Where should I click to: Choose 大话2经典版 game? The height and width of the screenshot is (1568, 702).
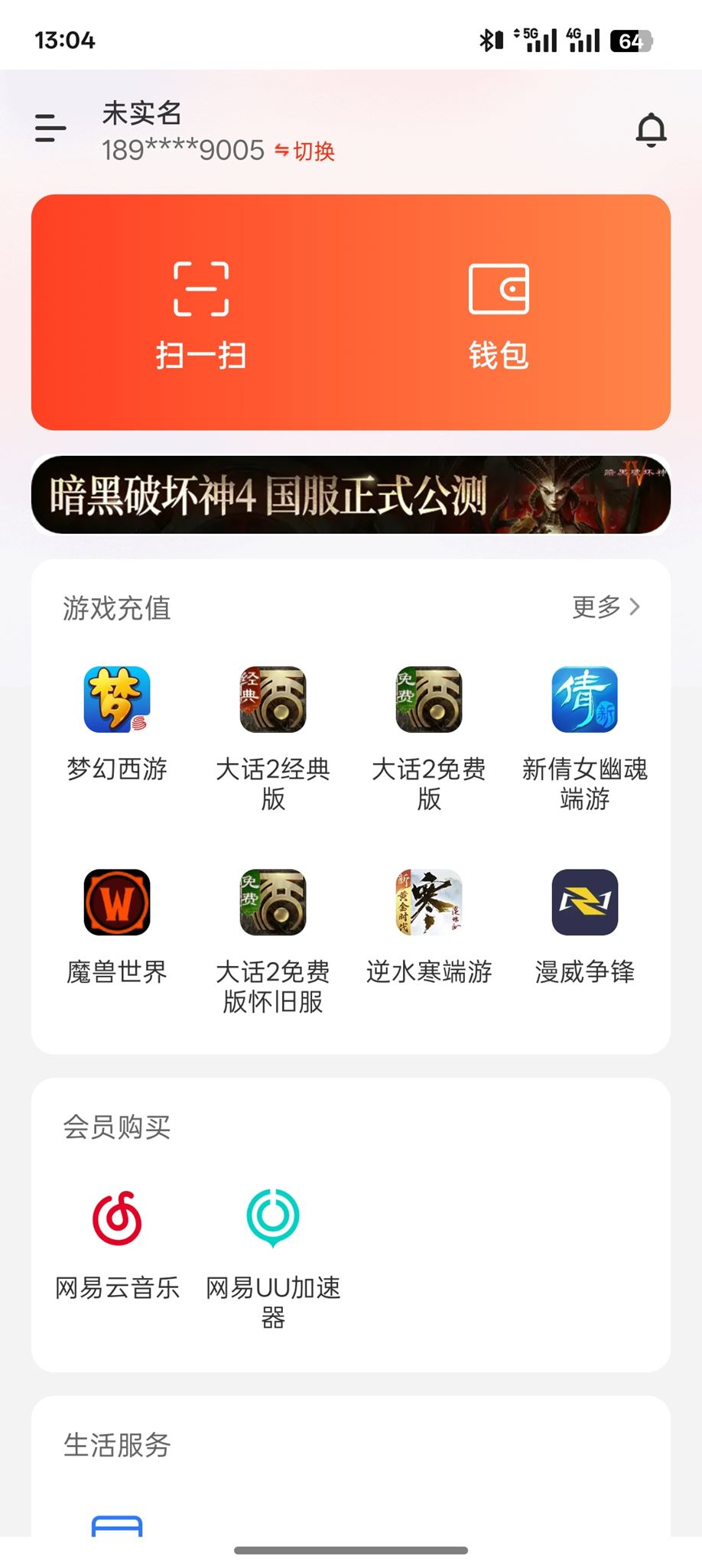point(273,700)
